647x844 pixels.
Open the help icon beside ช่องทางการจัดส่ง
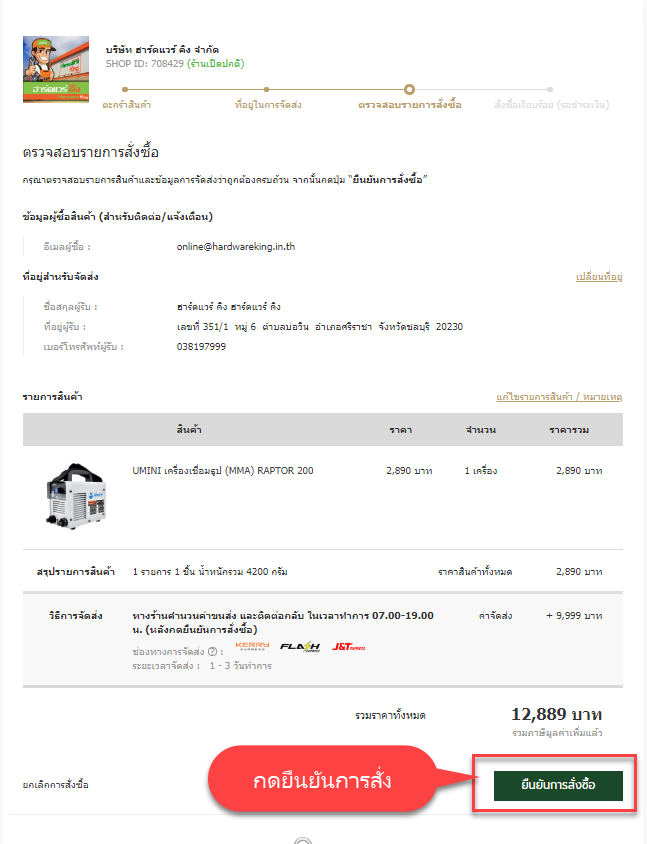(212, 651)
